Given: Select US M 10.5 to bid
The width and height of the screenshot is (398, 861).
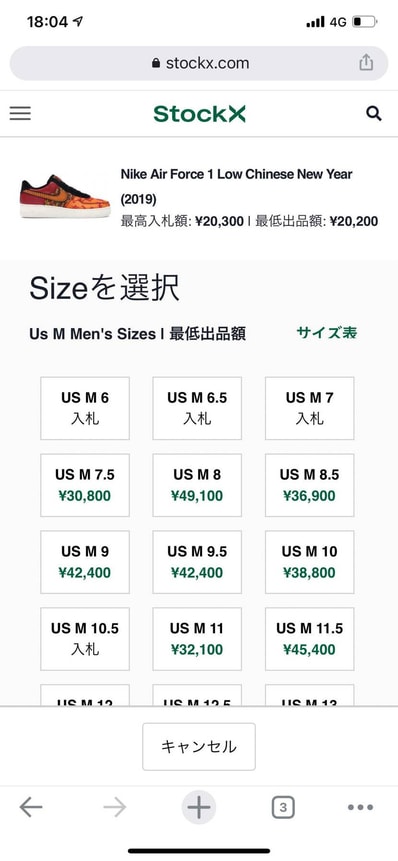Looking at the screenshot, I should pos(85,639).
